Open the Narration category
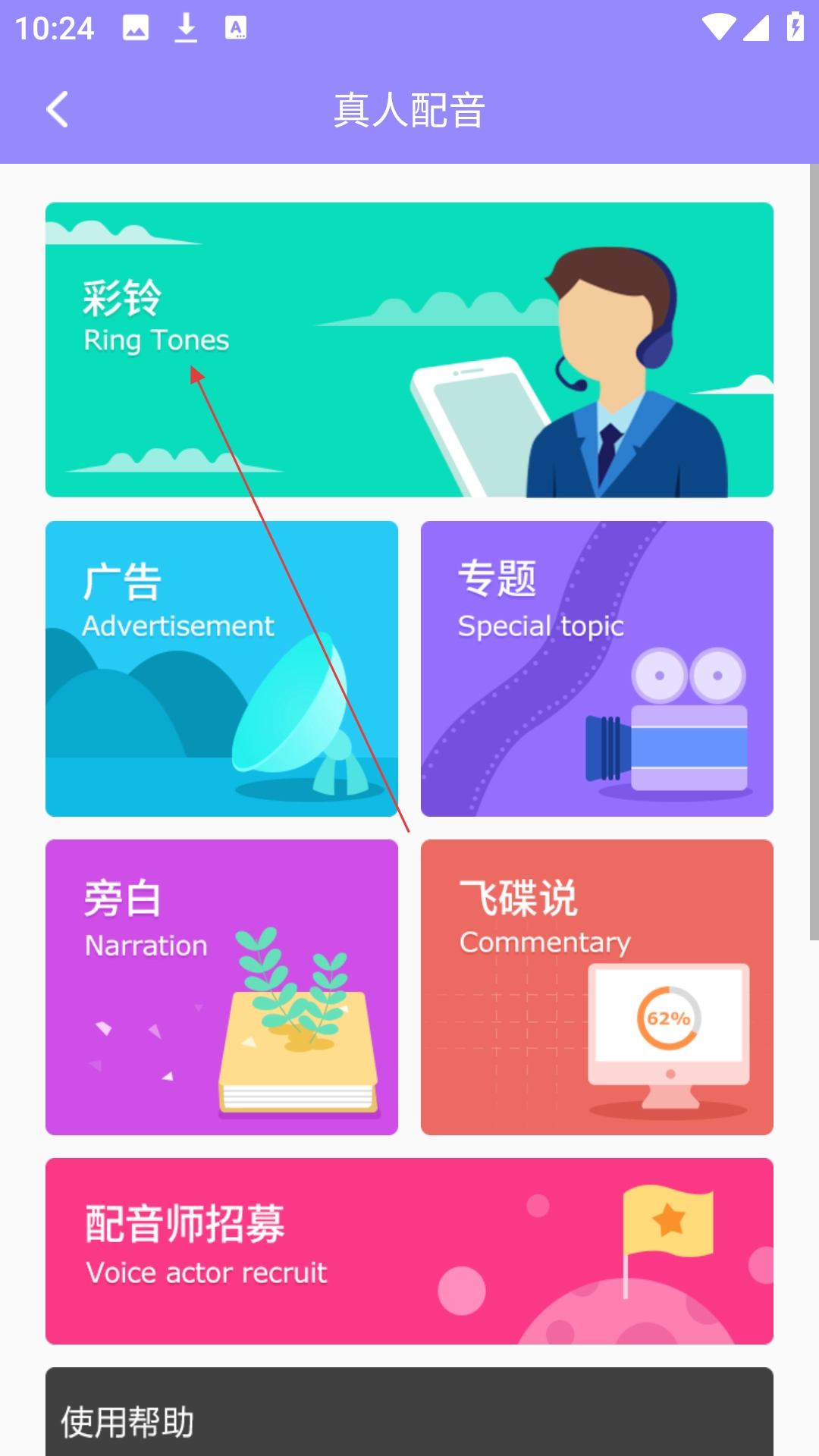 [221, 987]
